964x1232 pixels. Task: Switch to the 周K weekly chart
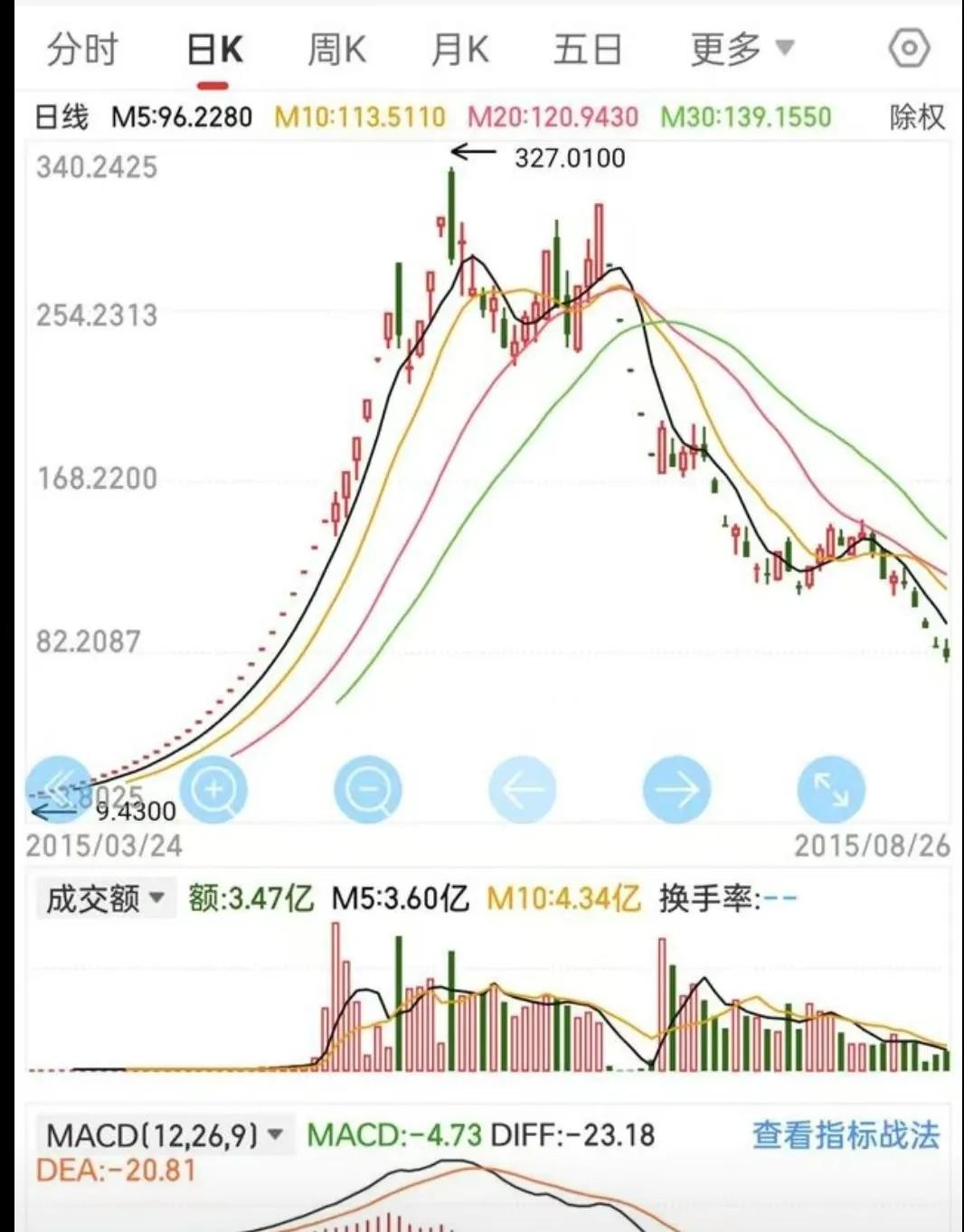coord(336,49)
